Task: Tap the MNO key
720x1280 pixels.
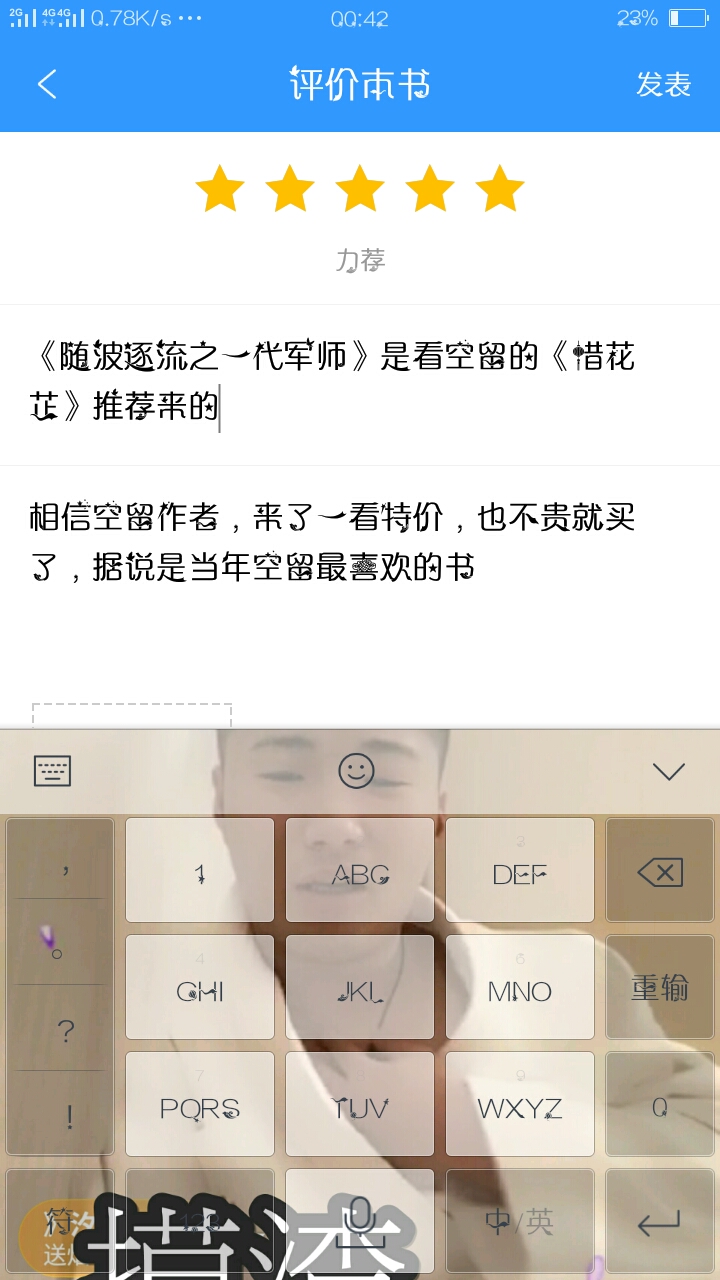Action: tap(520, 987)
